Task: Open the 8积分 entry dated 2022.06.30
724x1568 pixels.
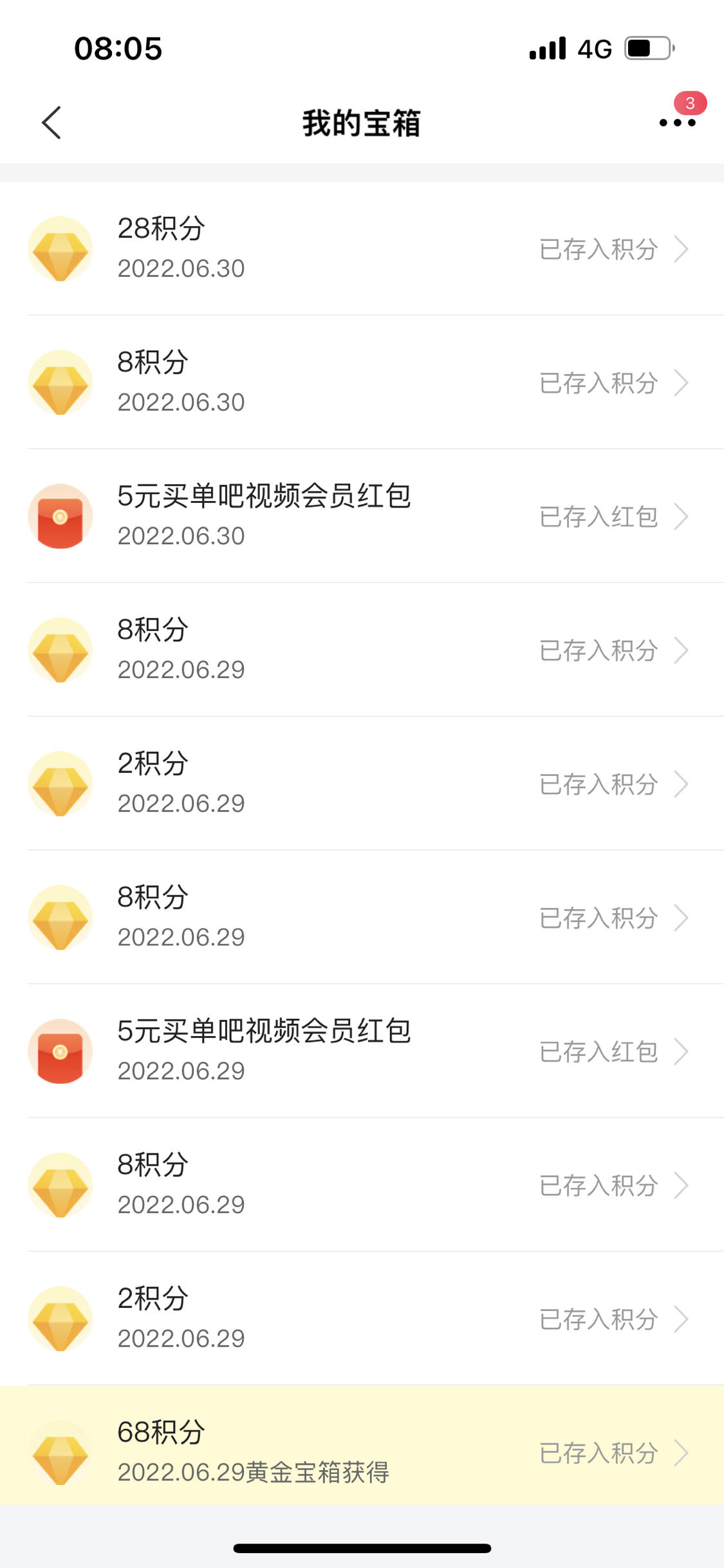Action: tap(362, 383)
